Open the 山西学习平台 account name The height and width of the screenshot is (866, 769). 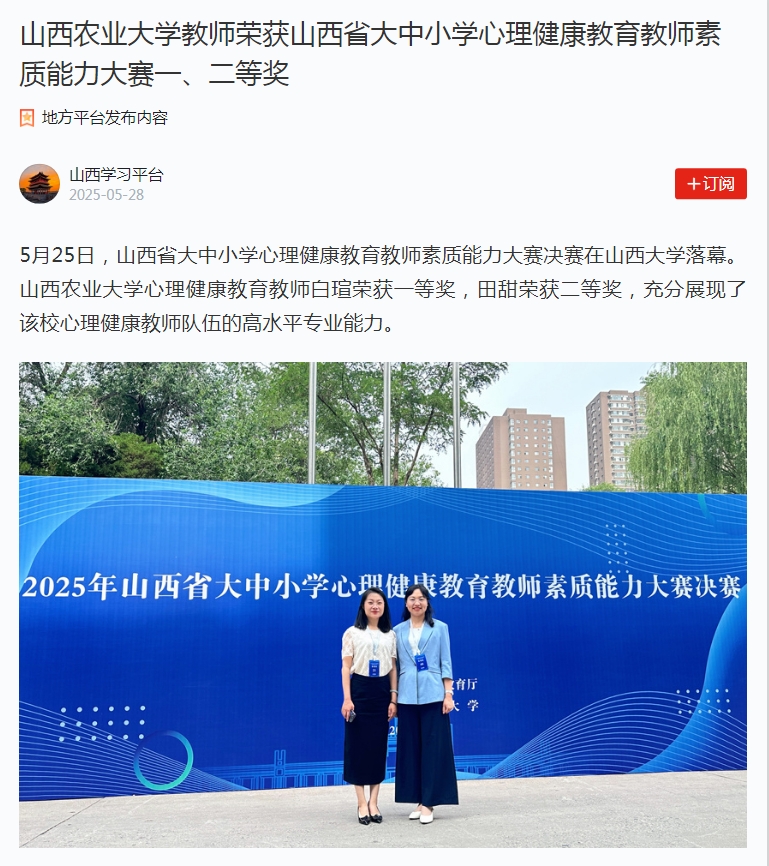(116, 175)
